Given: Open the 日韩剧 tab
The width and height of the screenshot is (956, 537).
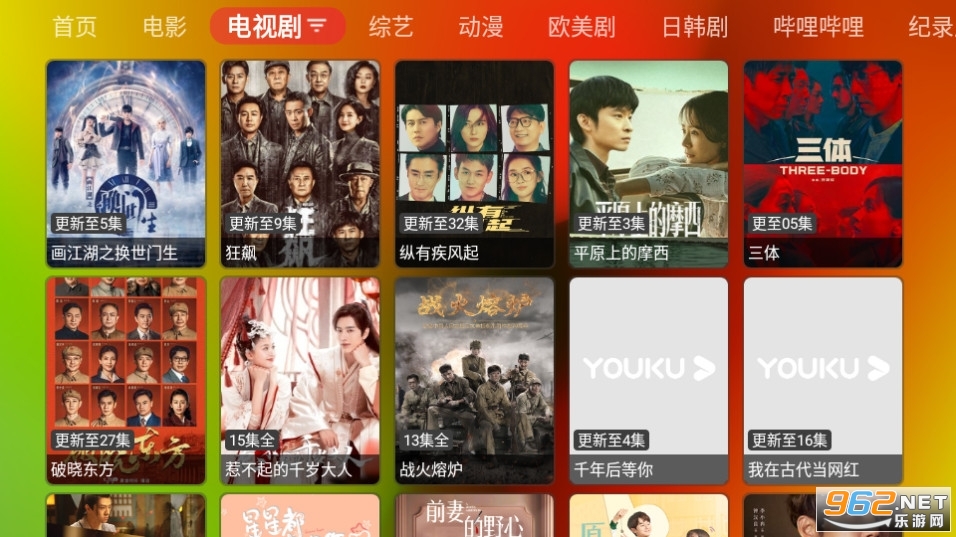Looking at the screenshot, I should [694, 27].
